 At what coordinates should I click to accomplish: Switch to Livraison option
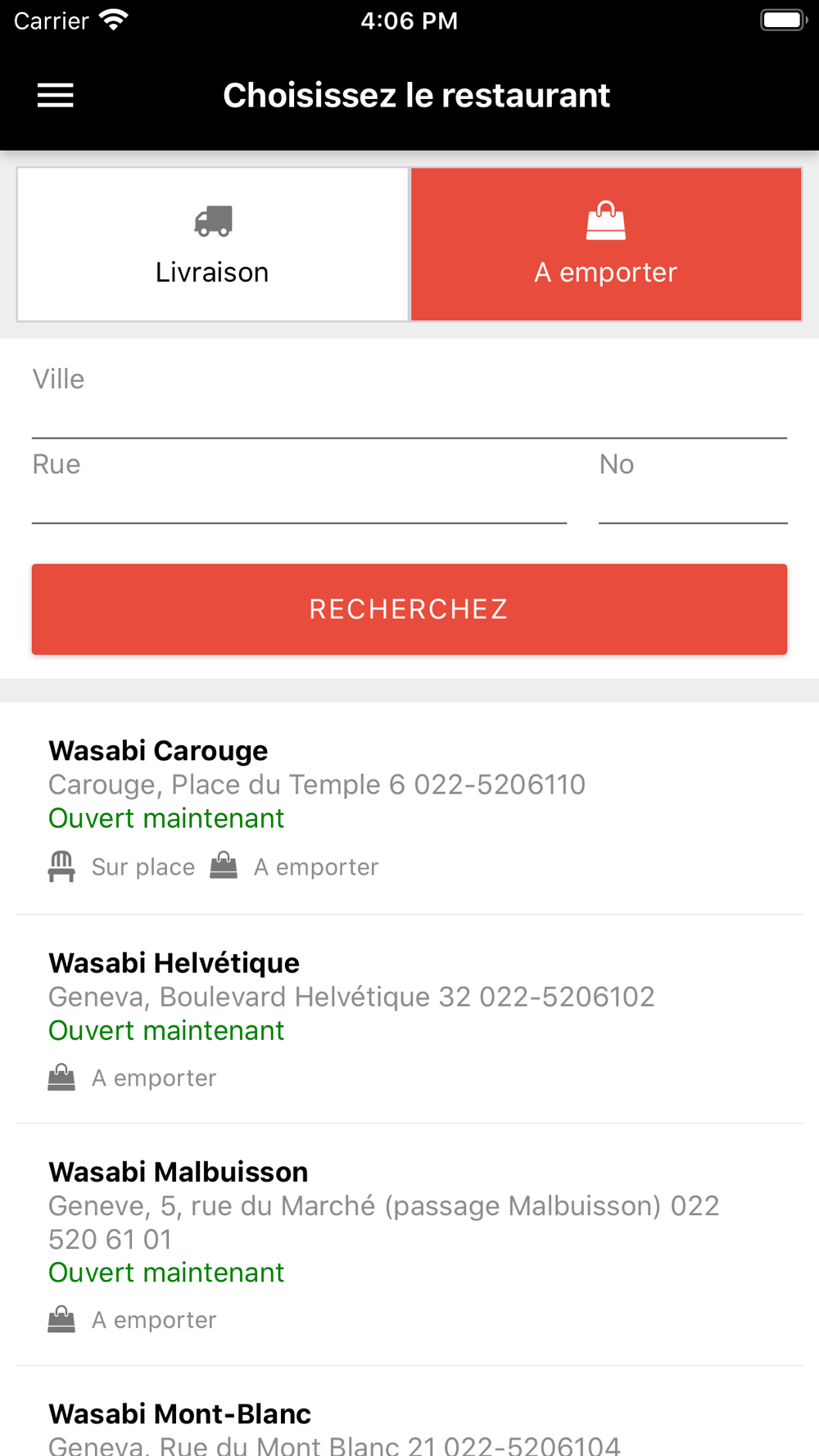pyautogui.click(x=213, y=244)
